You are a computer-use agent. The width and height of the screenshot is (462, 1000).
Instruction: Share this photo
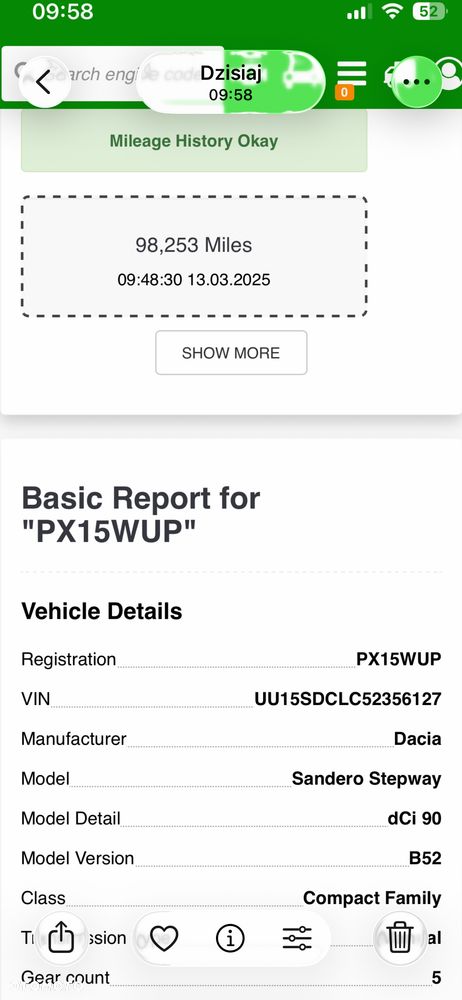tap(61, 937)
